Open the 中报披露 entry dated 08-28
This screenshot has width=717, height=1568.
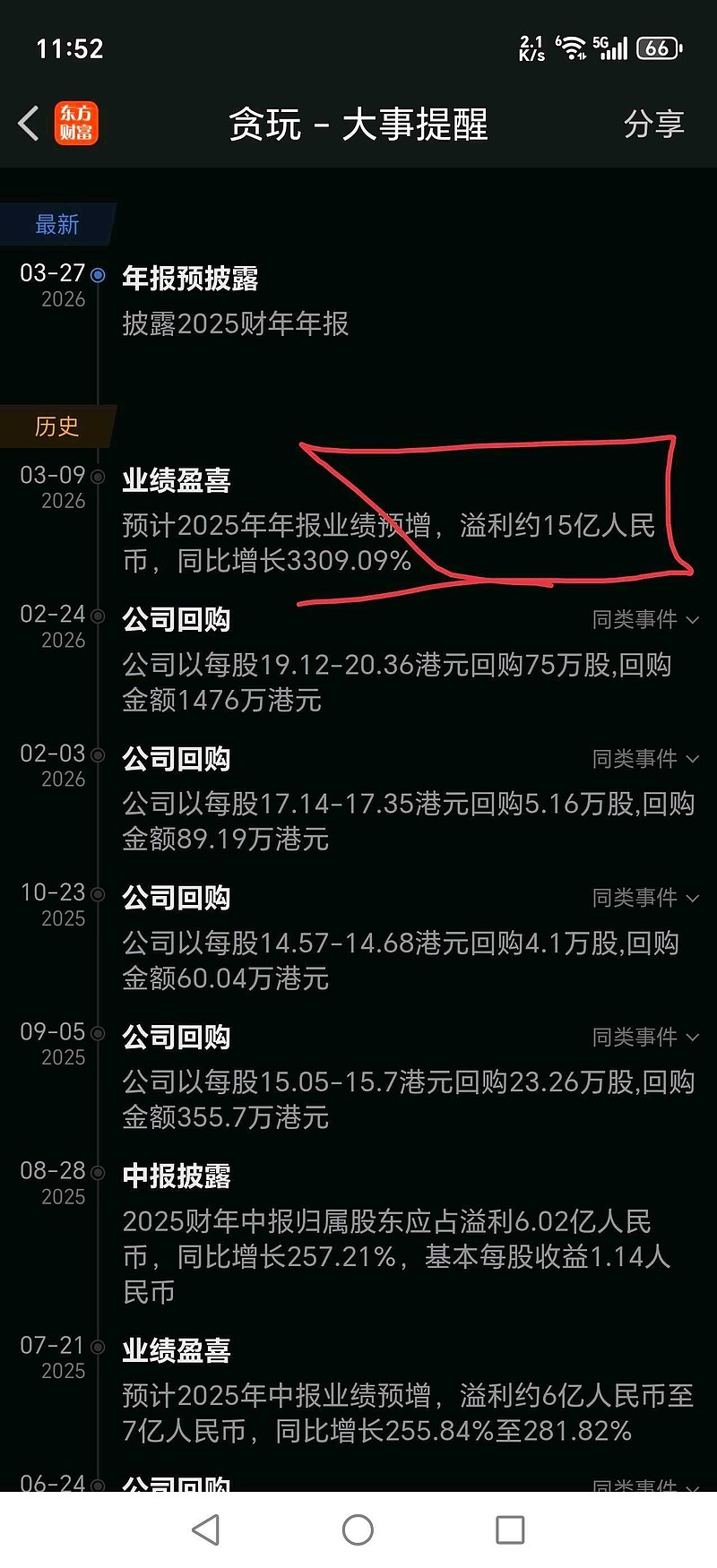[176, 1176]
